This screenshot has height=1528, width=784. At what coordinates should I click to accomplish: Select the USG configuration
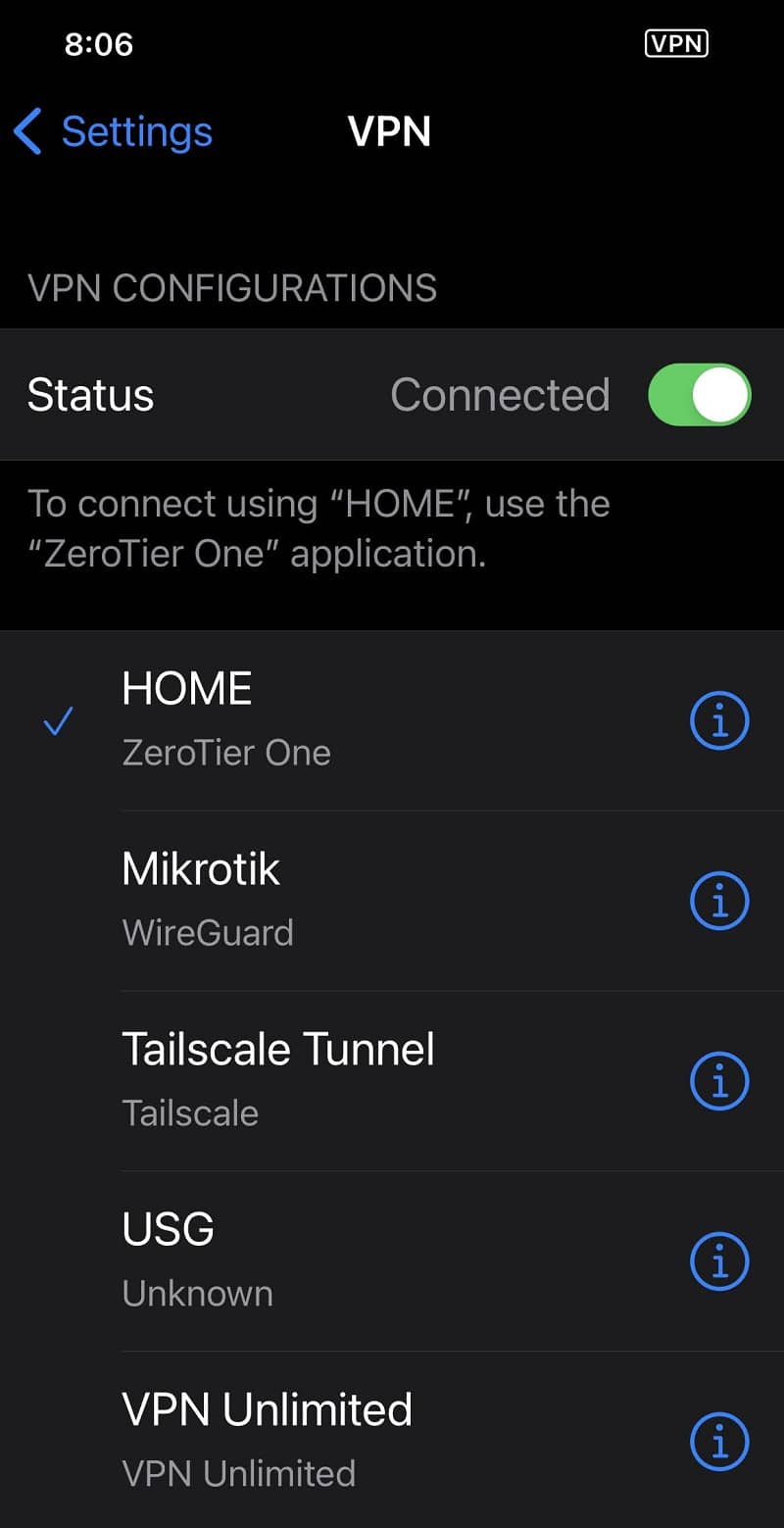point(294,1260)
